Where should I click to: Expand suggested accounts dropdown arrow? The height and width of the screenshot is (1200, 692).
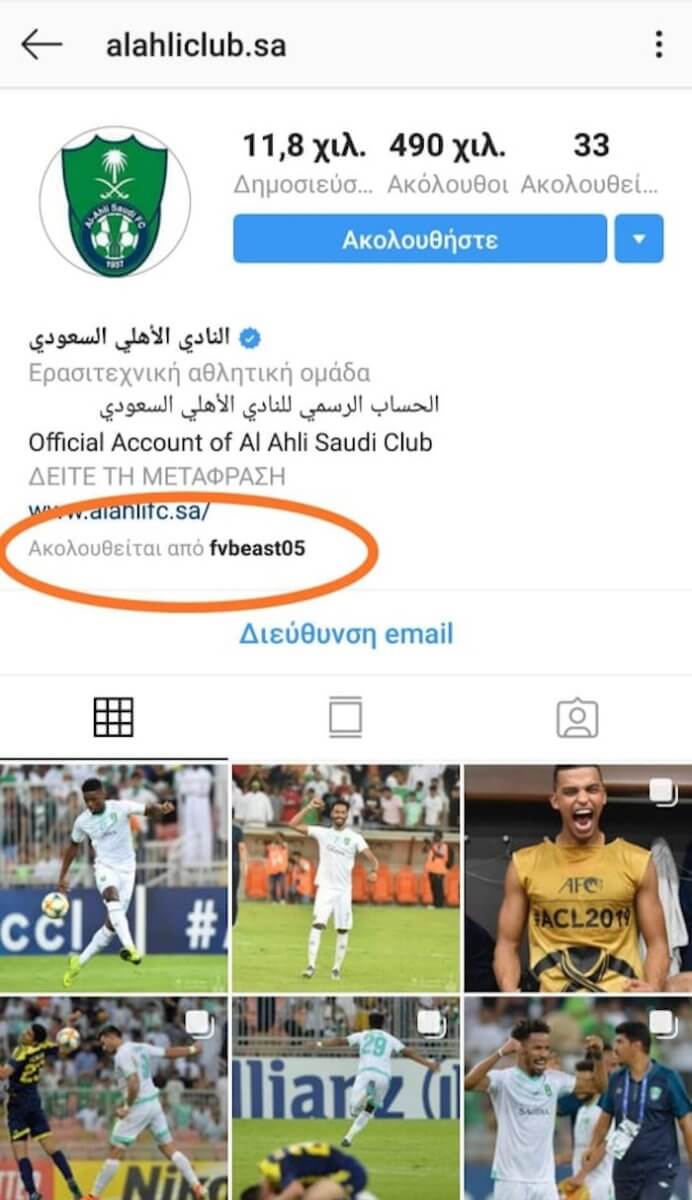pos(639,239)
